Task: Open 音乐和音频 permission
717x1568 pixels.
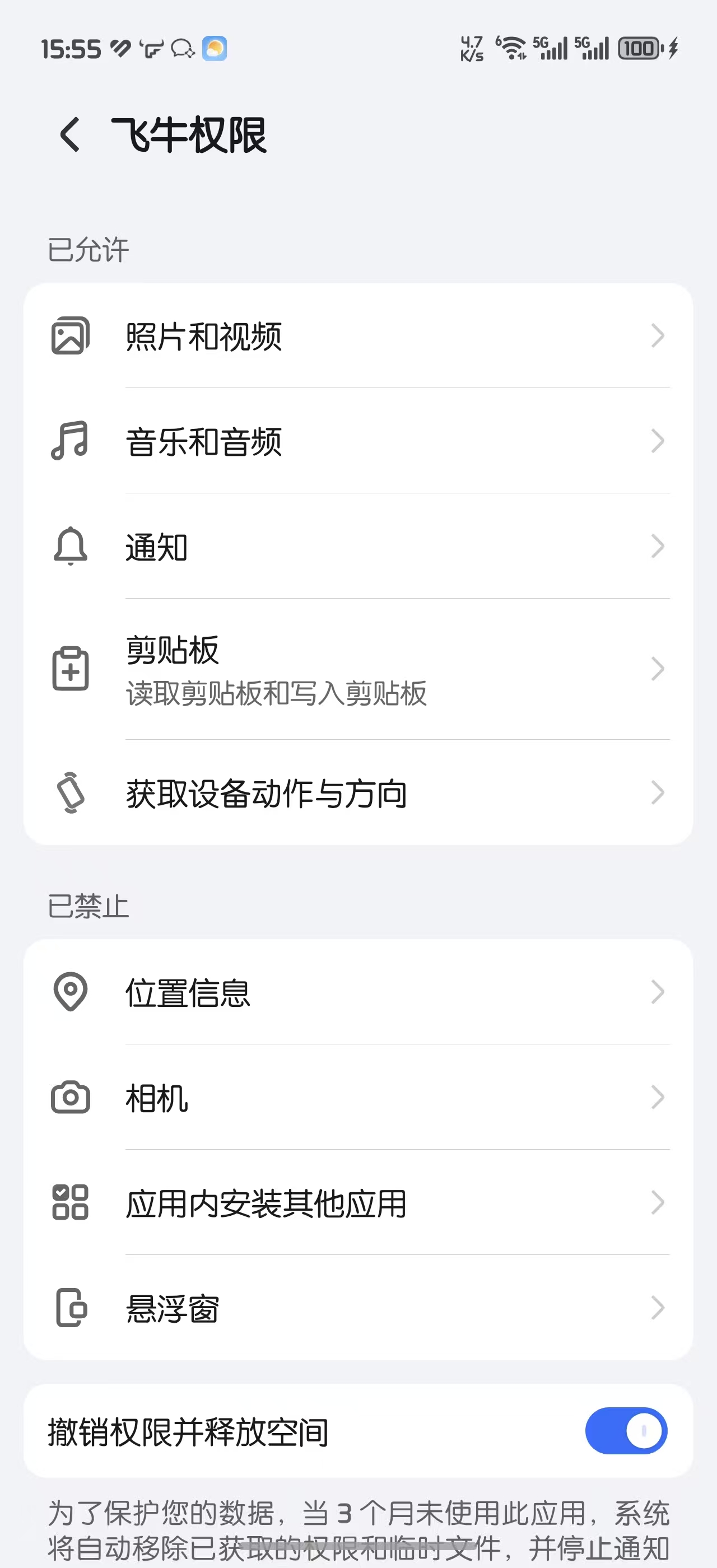Action: coord(358,441)
